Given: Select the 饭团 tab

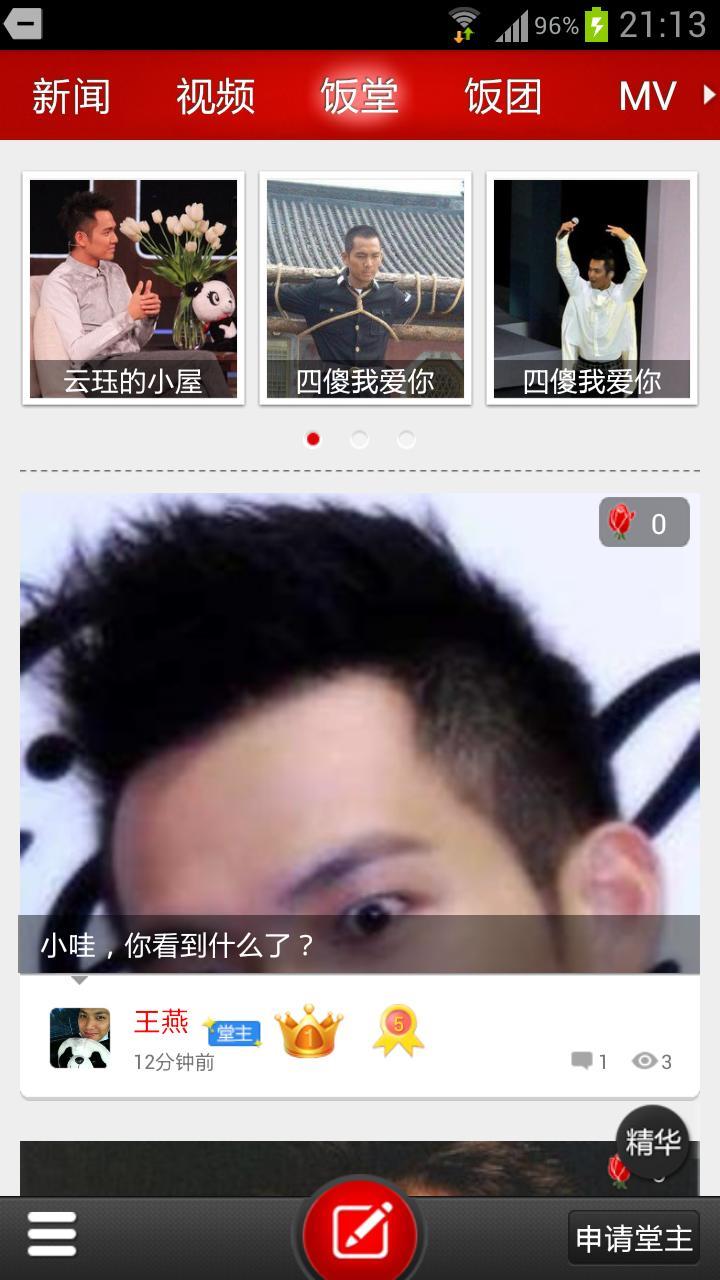Looking at the screenshot, I should coord(503,97).
